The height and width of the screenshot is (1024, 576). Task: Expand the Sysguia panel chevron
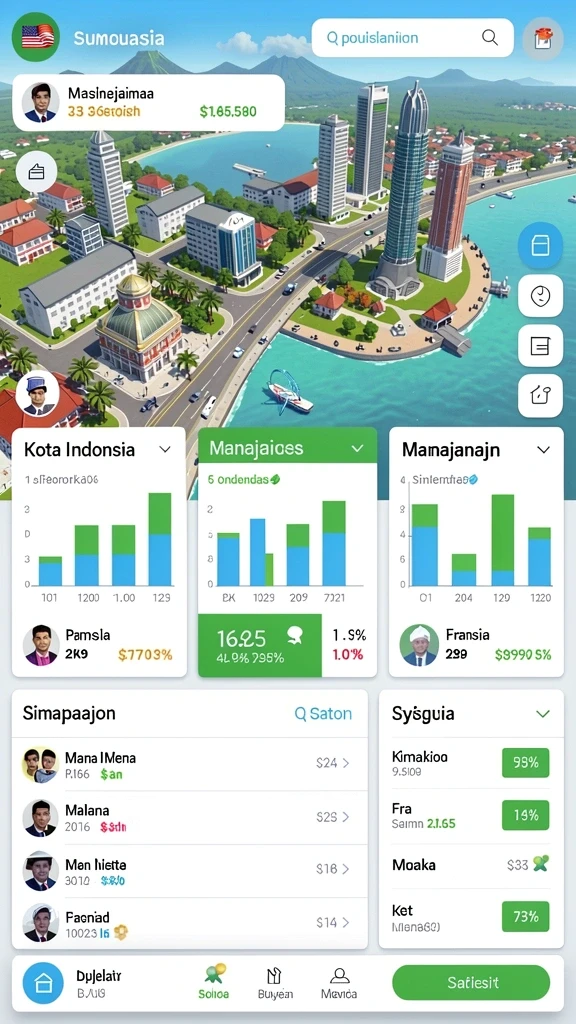(x=543, y=714)
